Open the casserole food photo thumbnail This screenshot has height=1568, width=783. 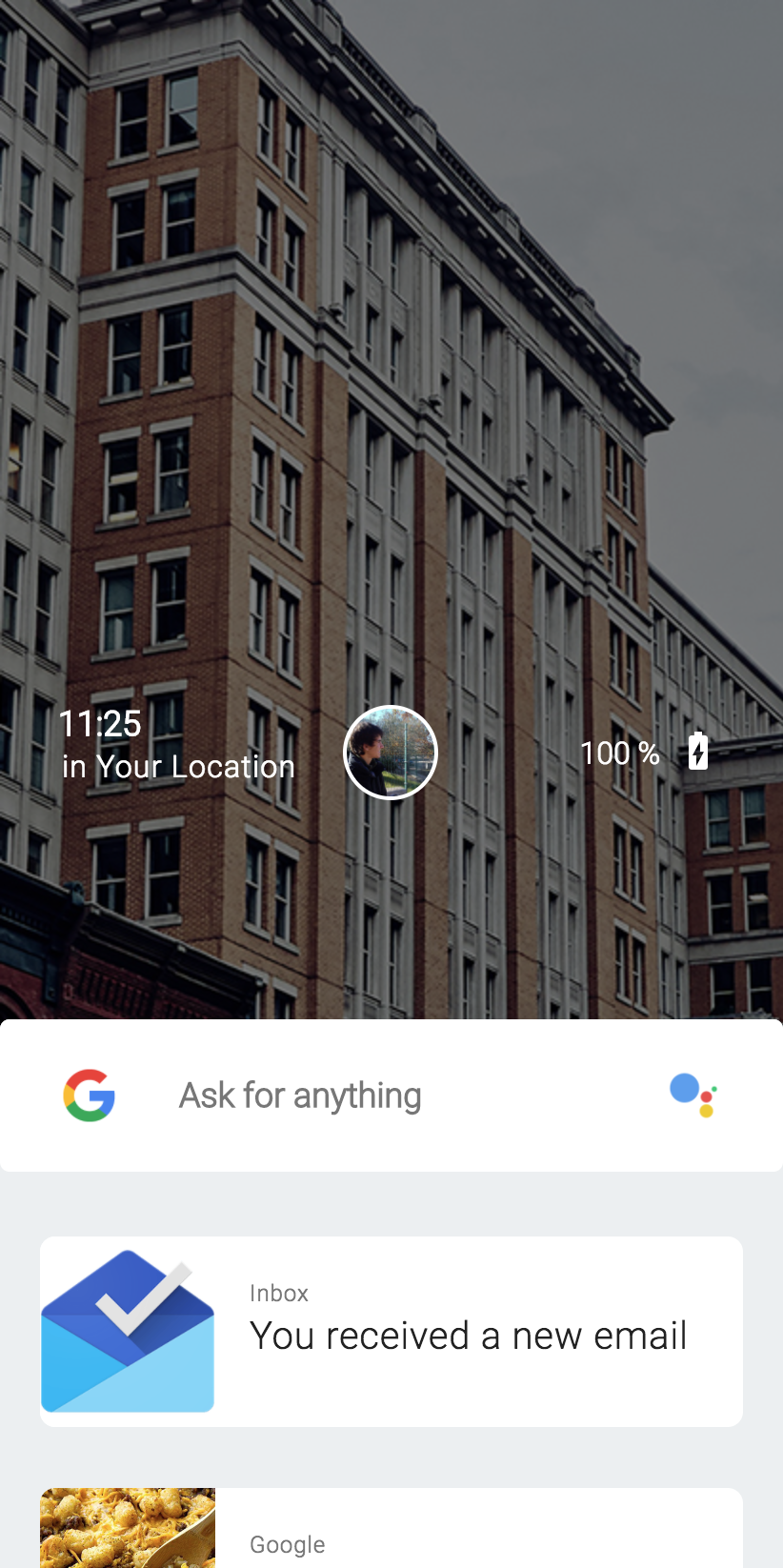[128, 1528]
